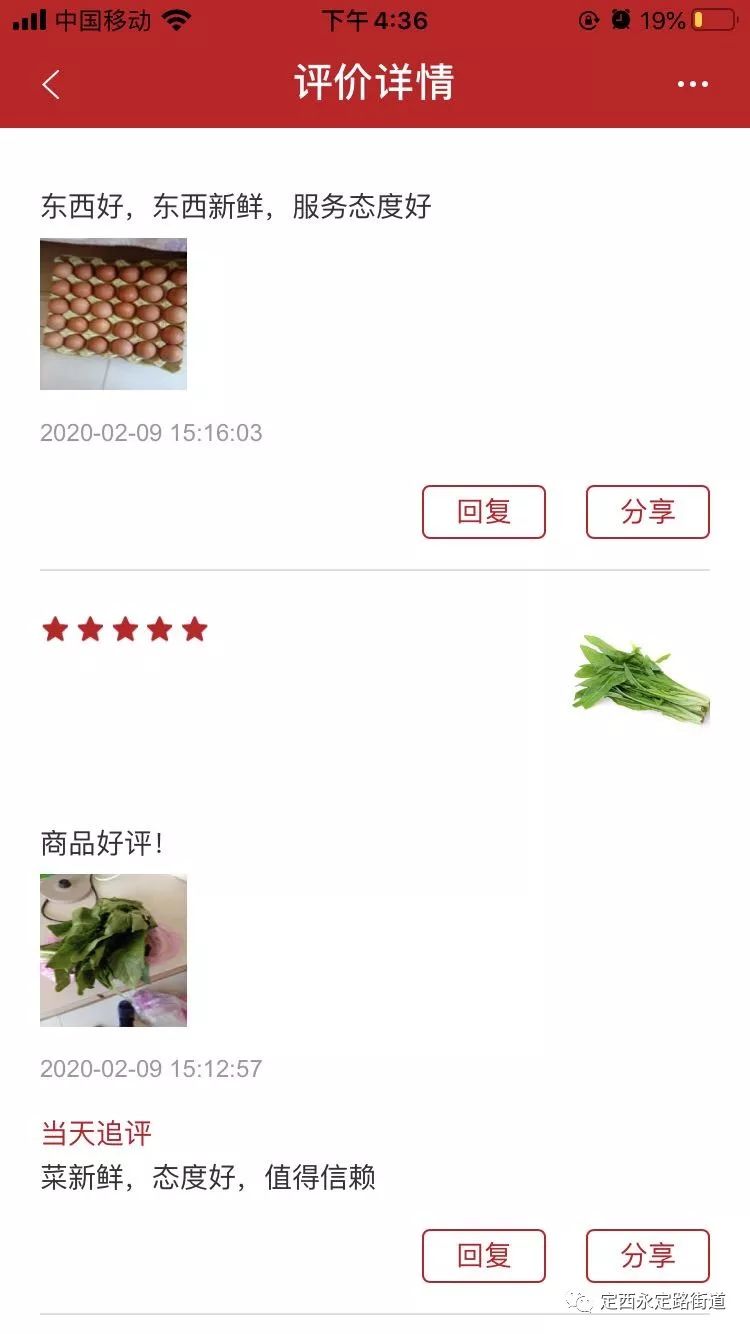The image size is (750, 1334).
Task: Tap the timestamp 2020-02-09 15:12:57
Action: pyautogui.click(x=151, y=1069)
